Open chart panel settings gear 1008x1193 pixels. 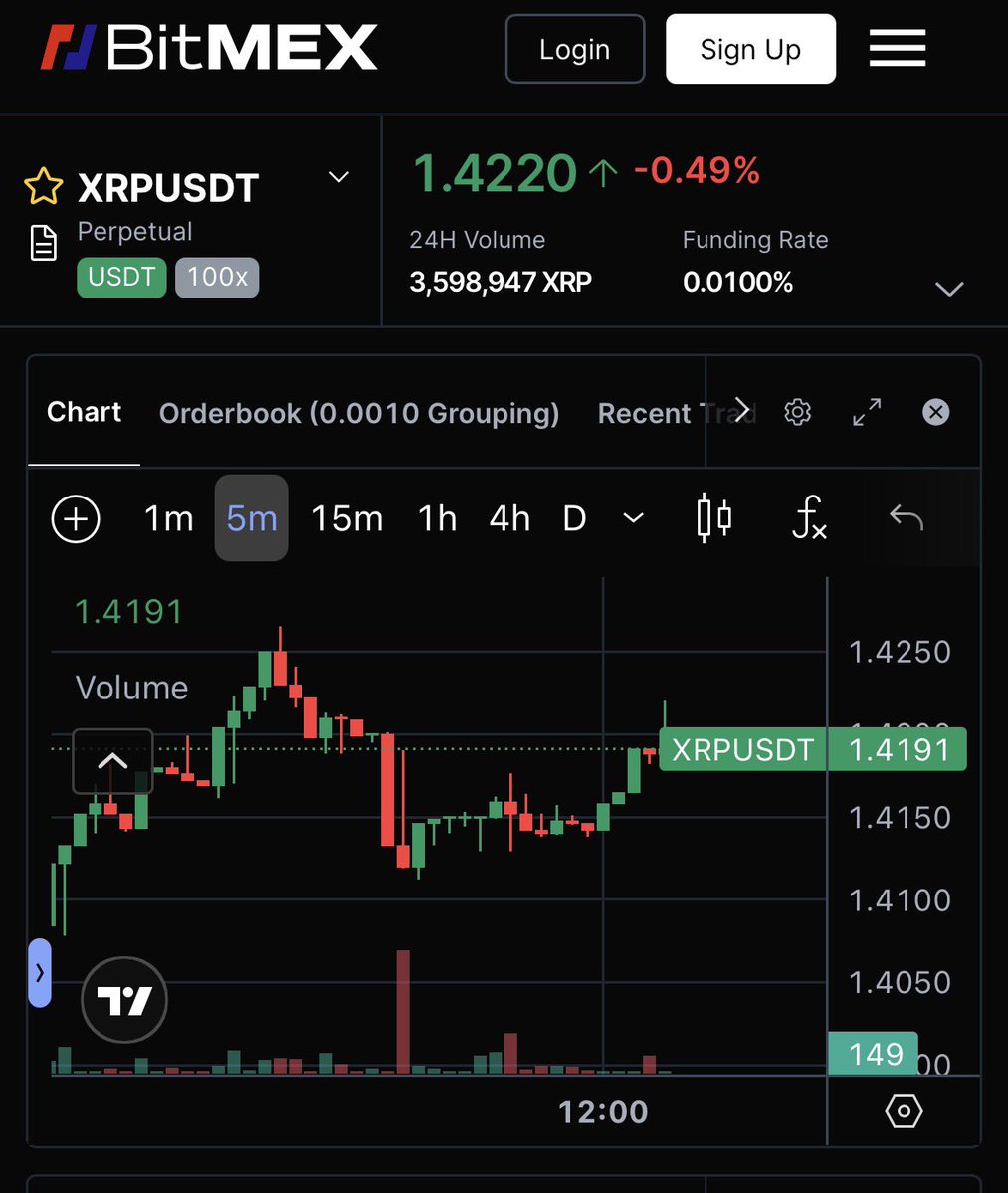797,412
